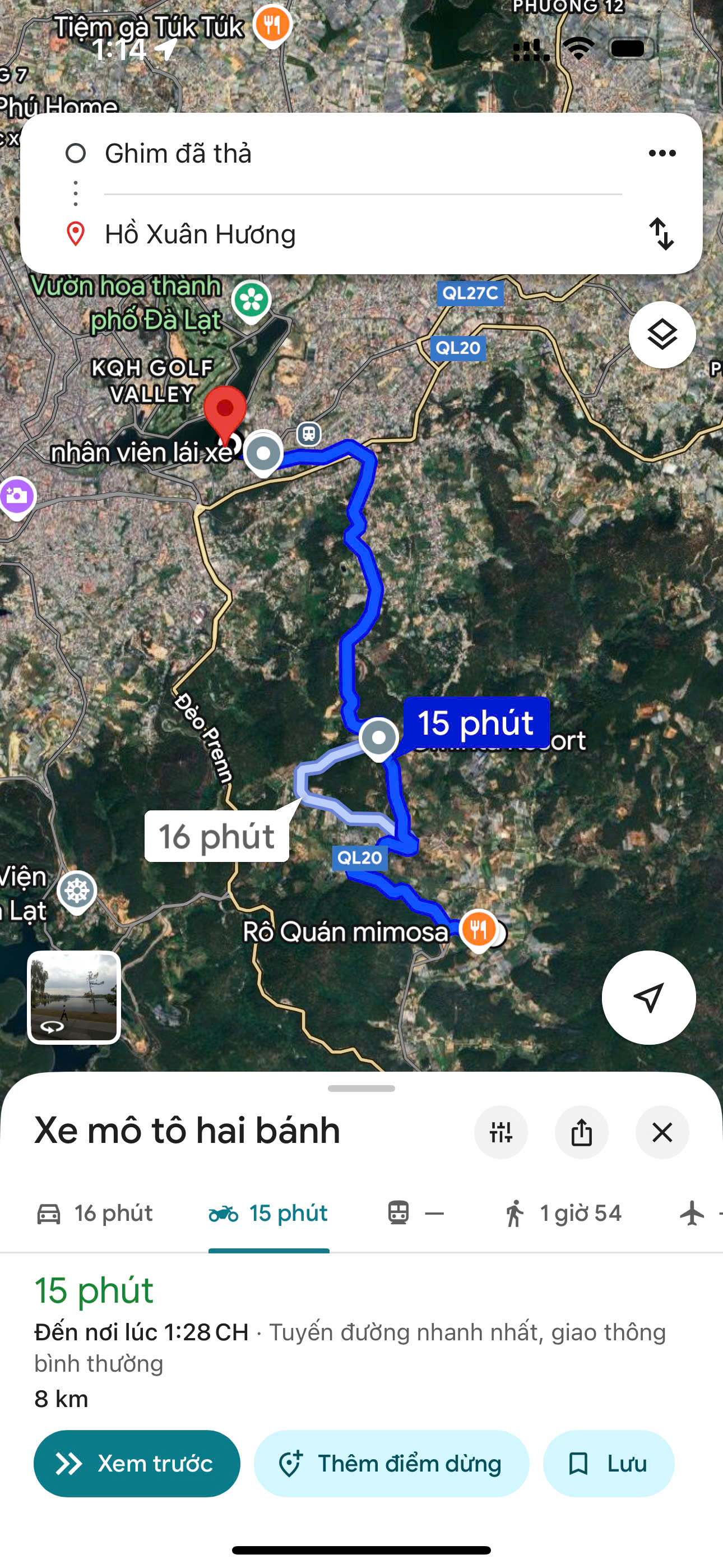Tap Xem trước to preview route
The height and width of the screenshot is (1568, 723).
click(x=137, y=1463)
